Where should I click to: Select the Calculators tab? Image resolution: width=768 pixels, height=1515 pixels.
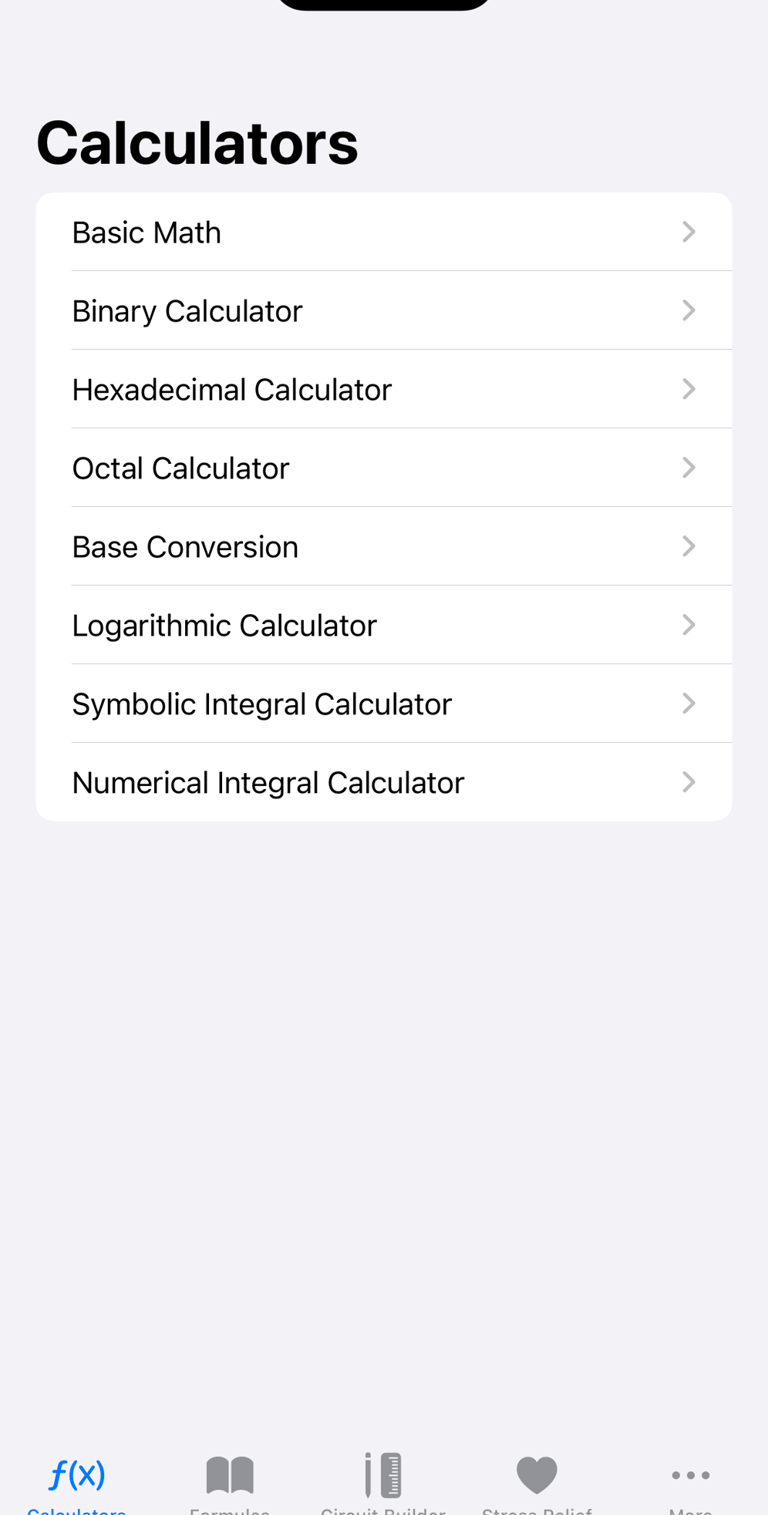77,1480
